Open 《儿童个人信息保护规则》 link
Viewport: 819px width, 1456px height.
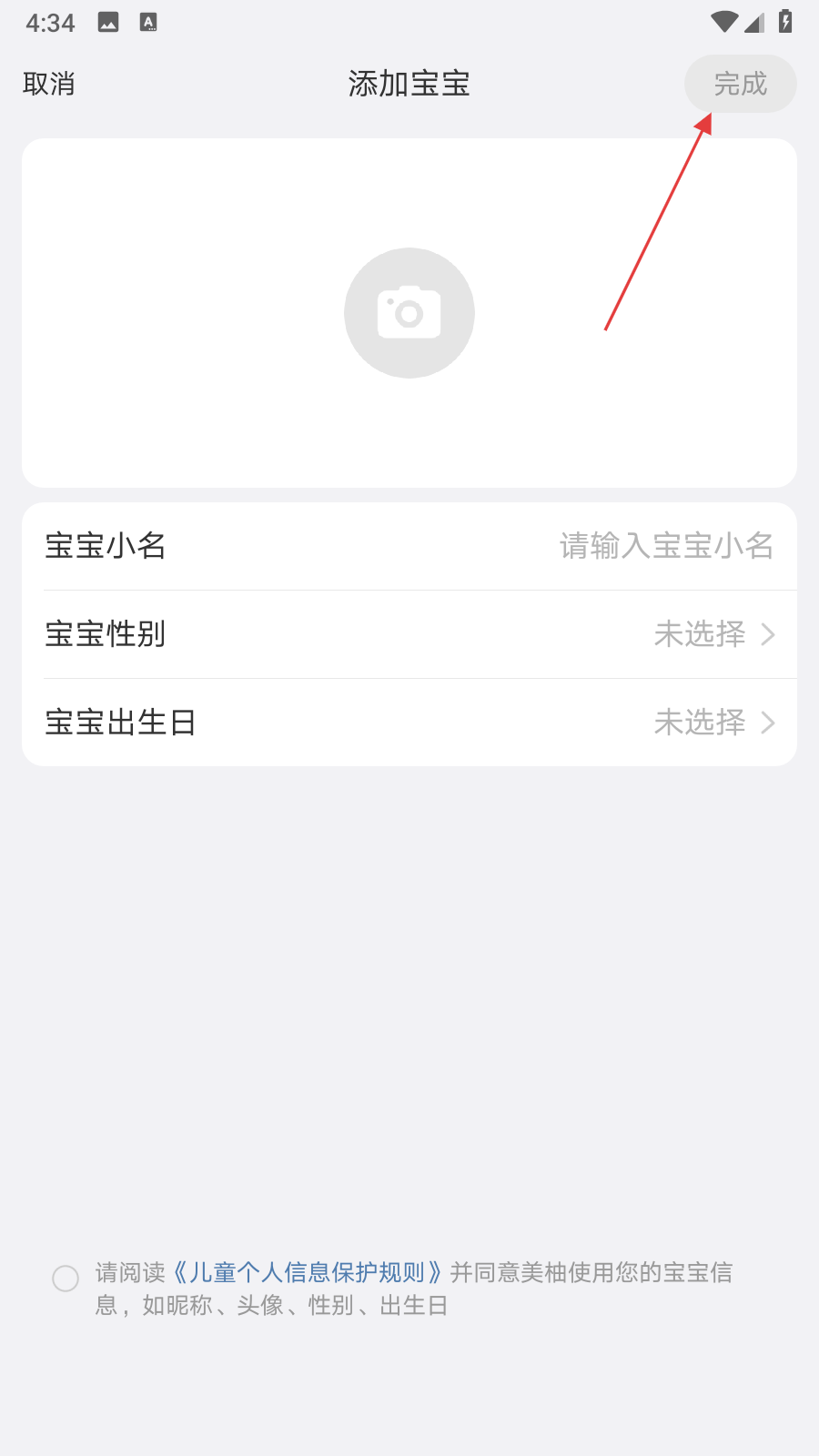pos(308,1272)
